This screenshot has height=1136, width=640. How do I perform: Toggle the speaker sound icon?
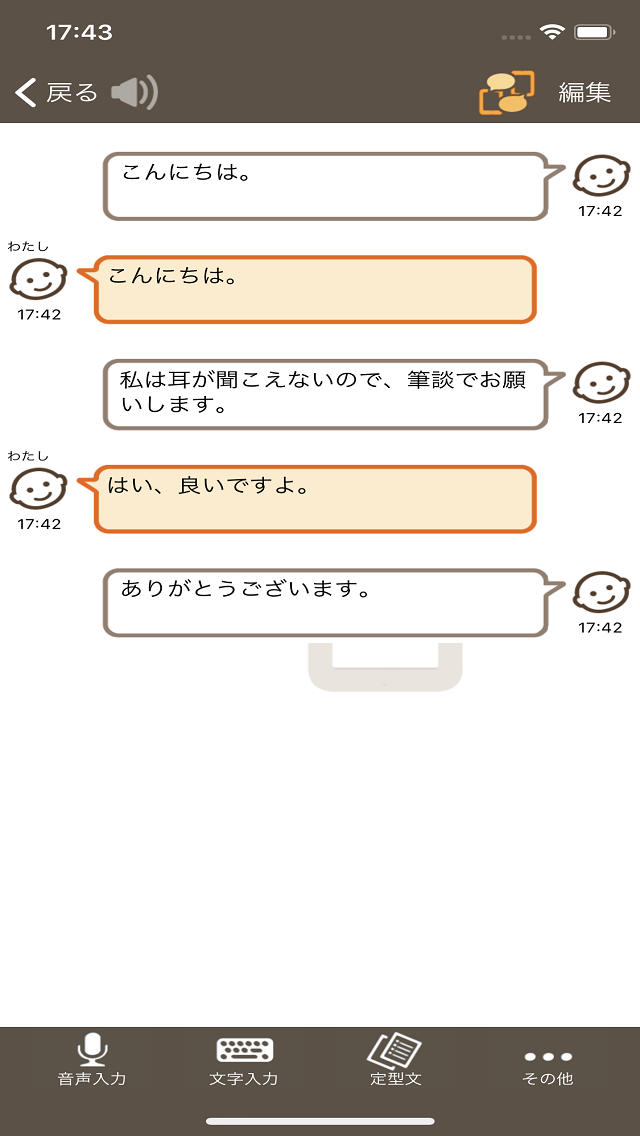tap(135, 93)
